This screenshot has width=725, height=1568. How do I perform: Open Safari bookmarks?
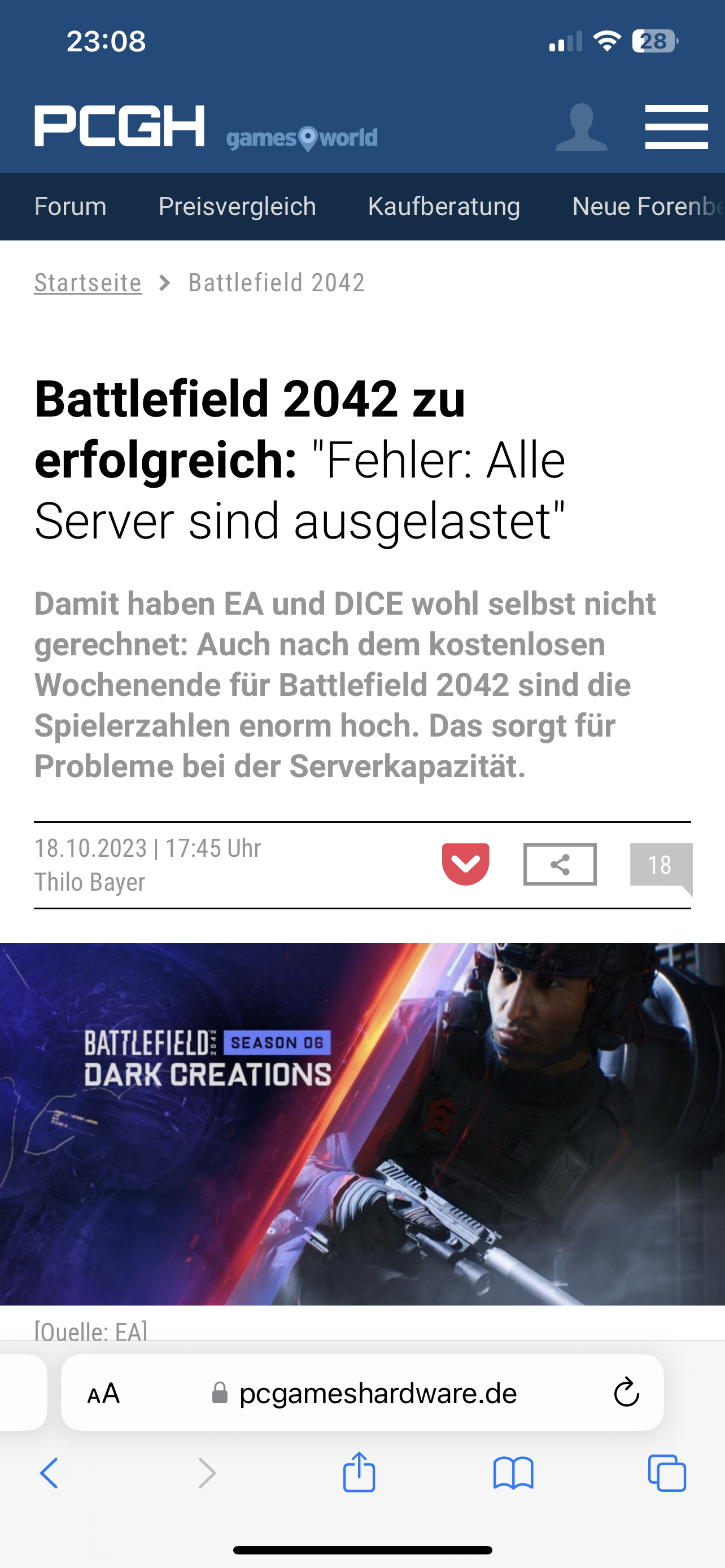[x=513, y=1474]
